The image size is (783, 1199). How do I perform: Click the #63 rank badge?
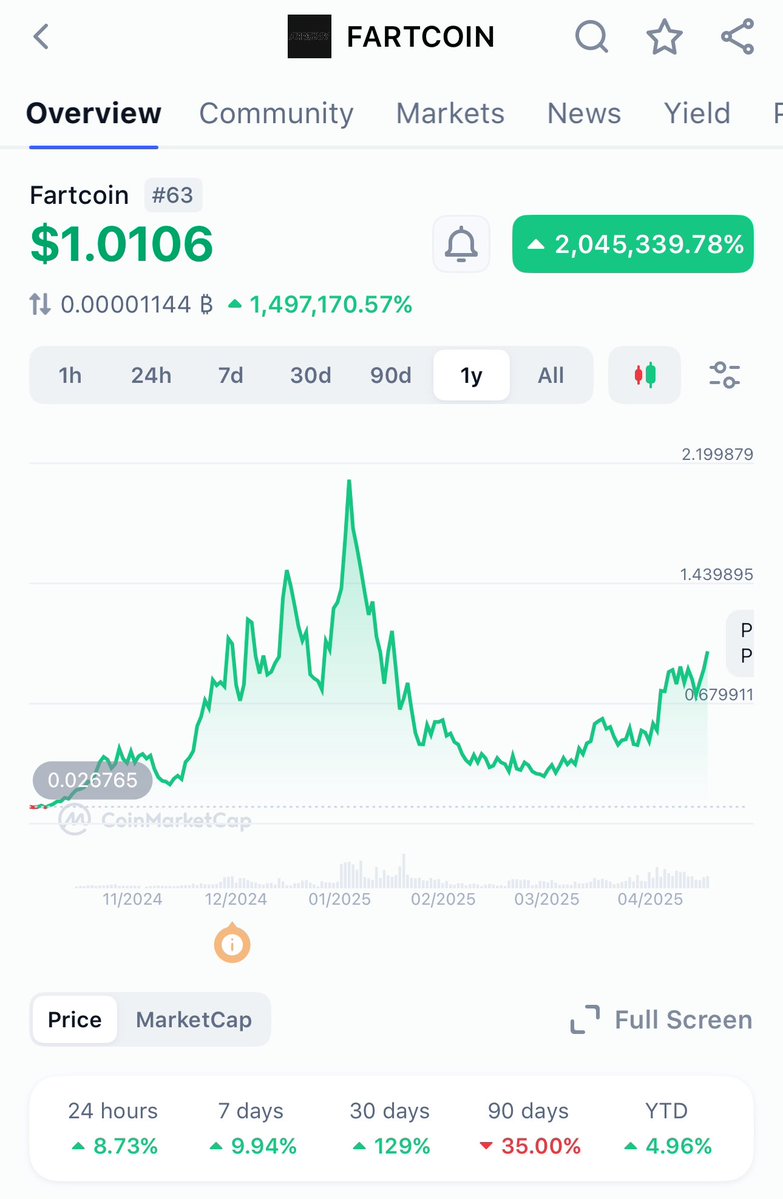pyautogui.click(x=173, y=195)
